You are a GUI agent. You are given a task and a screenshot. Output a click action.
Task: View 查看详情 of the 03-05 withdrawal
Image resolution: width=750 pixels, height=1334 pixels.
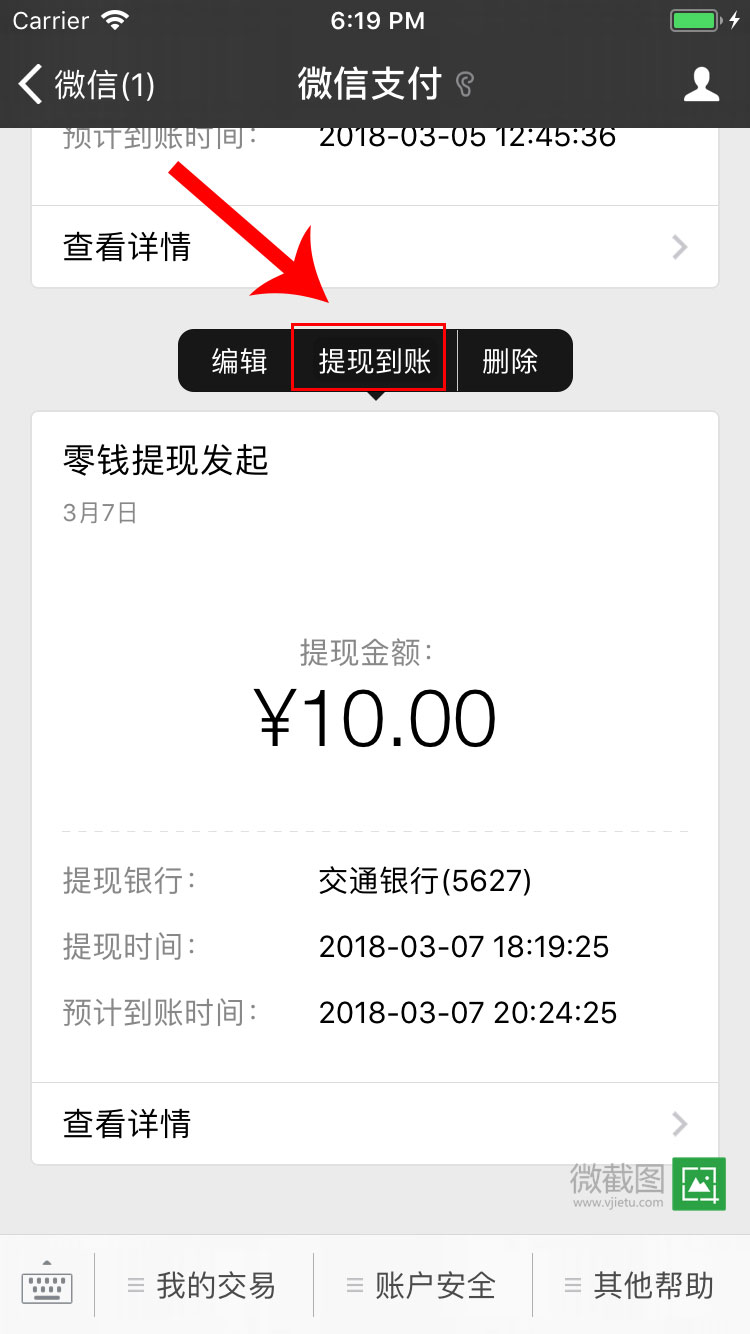375,247
